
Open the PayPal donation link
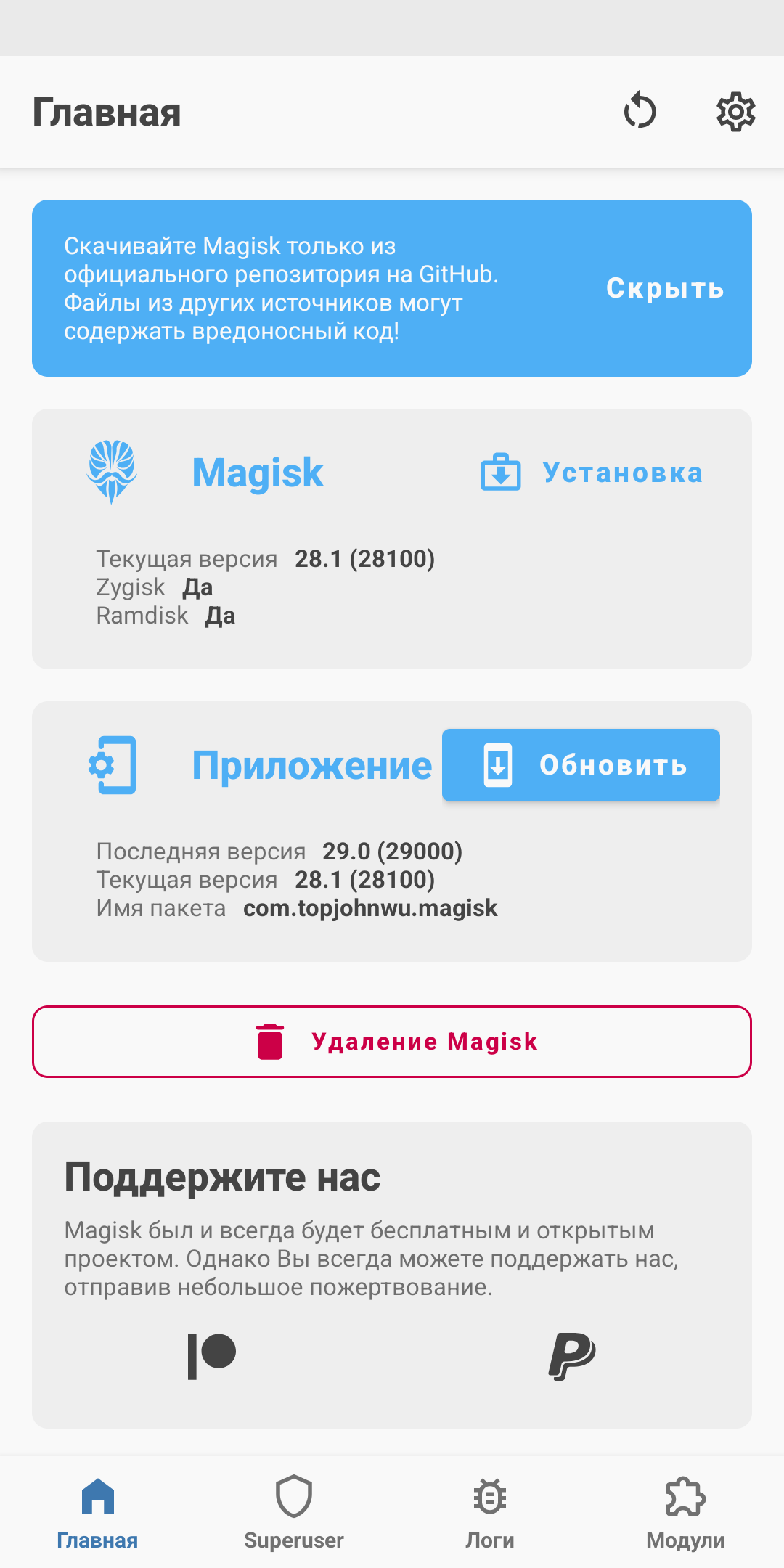pos(572,1355)
